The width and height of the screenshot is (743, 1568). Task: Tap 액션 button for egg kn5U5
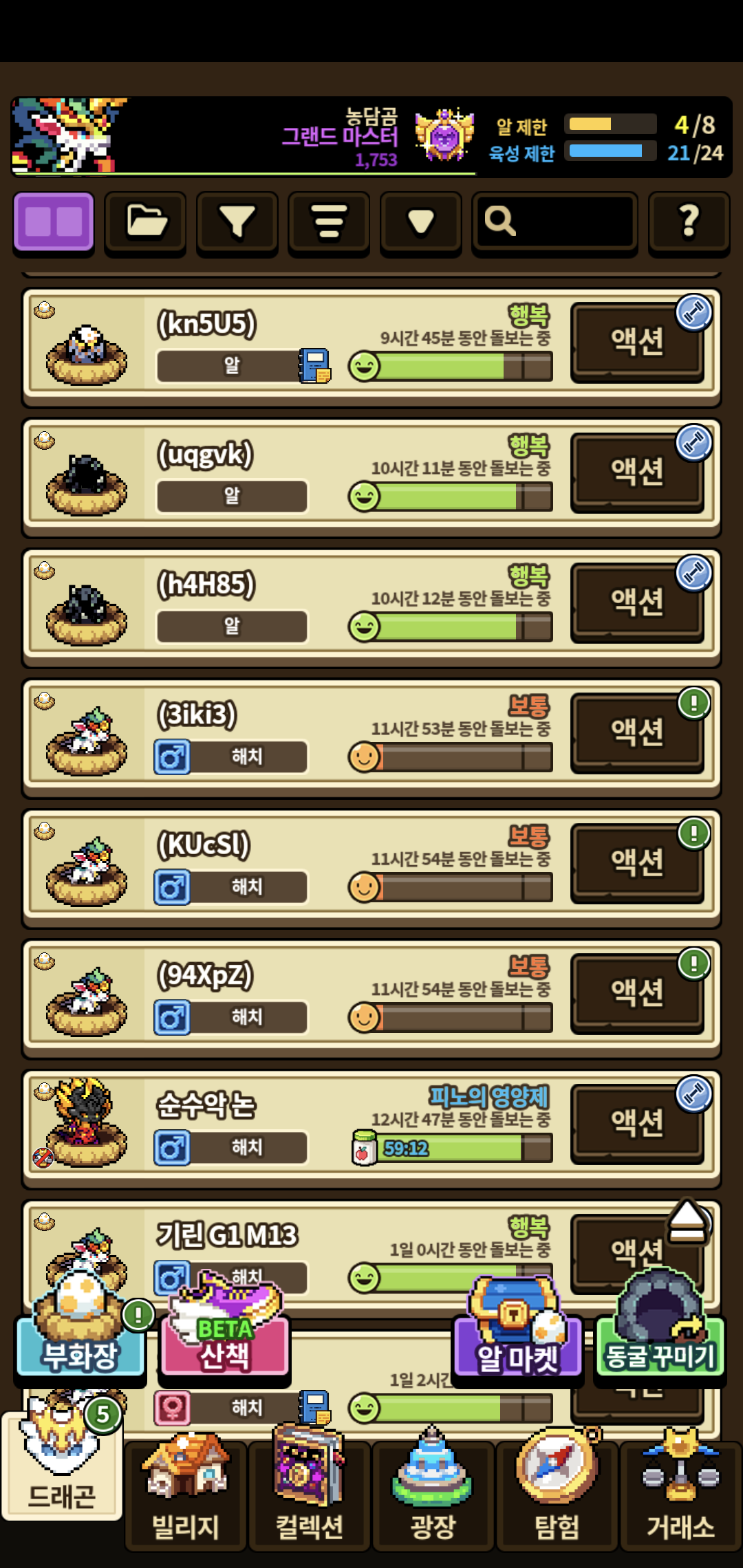coord(637,342)
